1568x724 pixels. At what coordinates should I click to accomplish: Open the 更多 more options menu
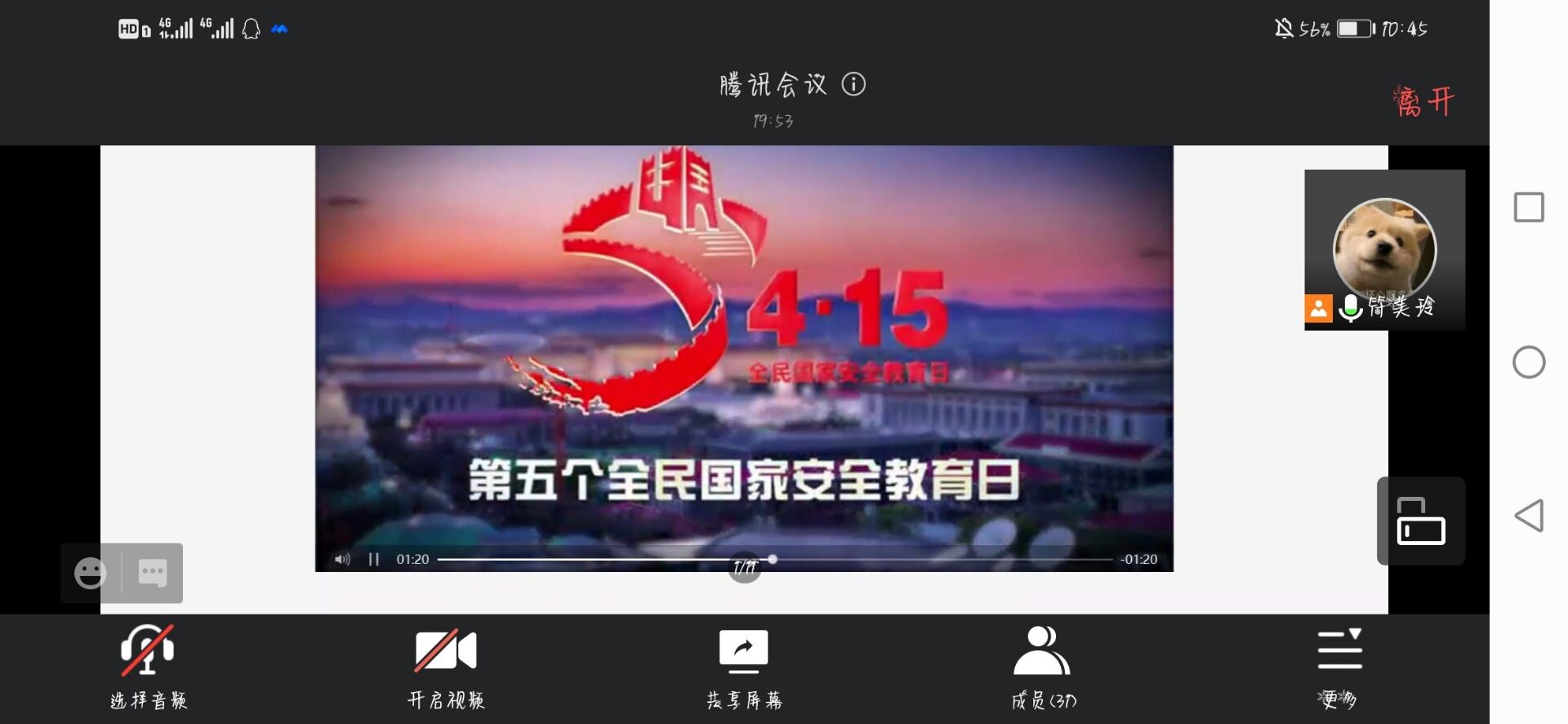(1339, 666)
